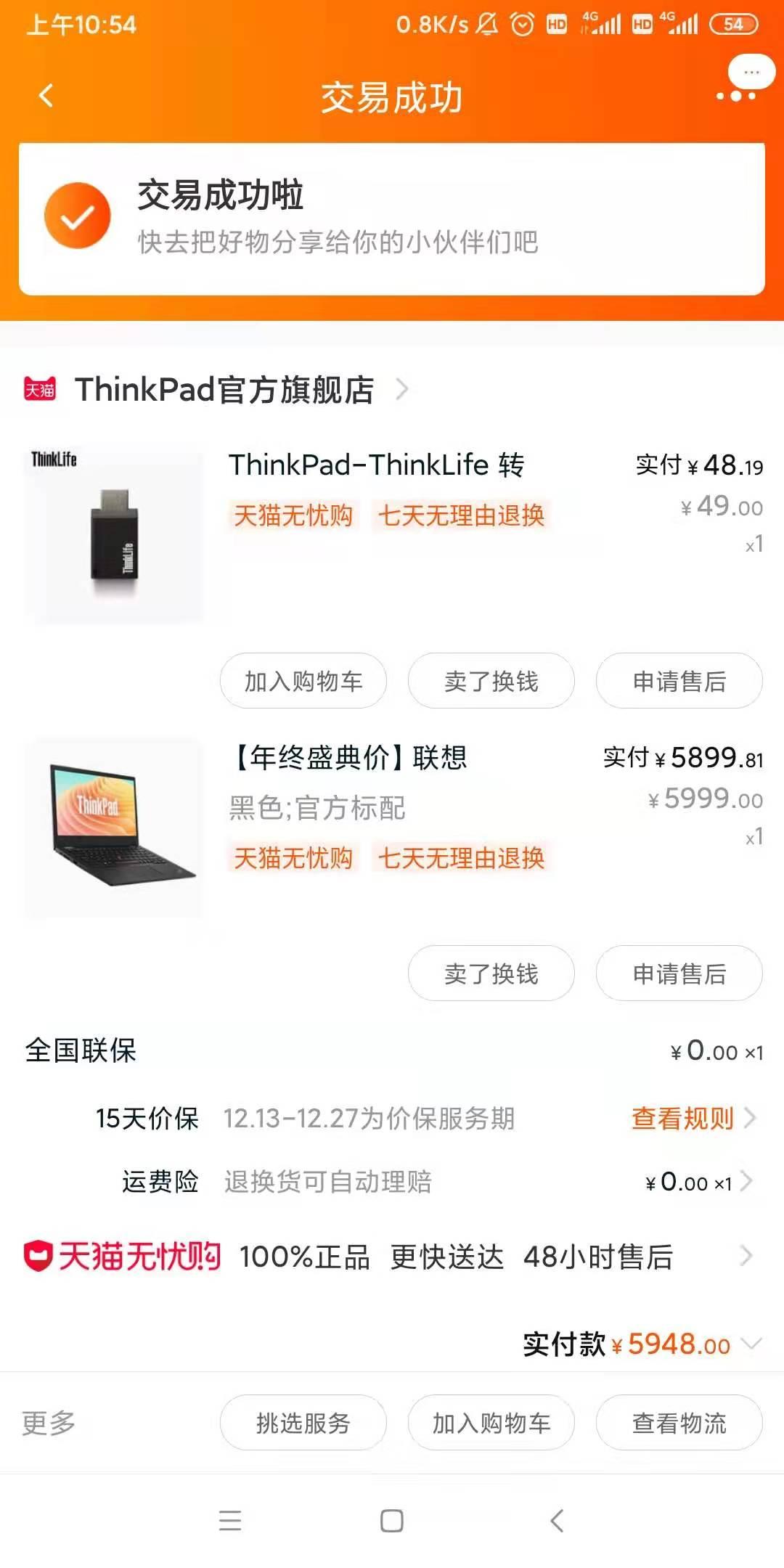This screenshot has width=784, height=1568.
Task: Tap the 七天无理由退换 tag on the laptop
Action: [462, 858]
